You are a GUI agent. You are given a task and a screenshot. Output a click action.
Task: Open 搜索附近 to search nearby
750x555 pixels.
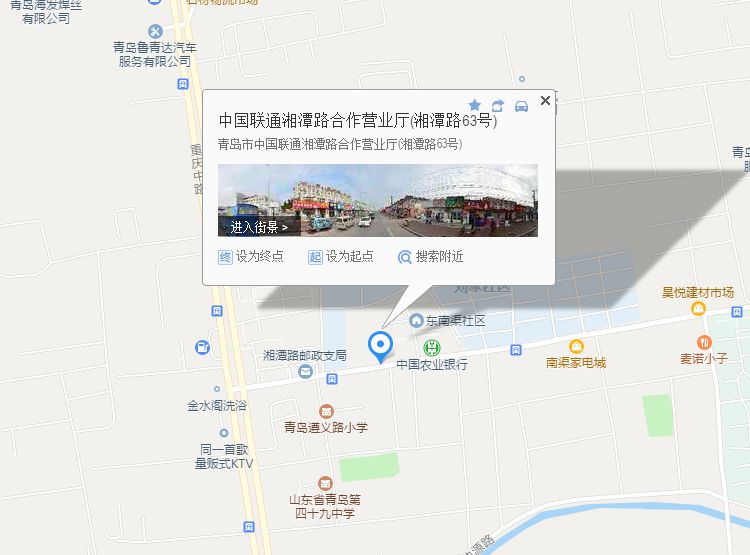pyautogui.click(x=431, y=257)
